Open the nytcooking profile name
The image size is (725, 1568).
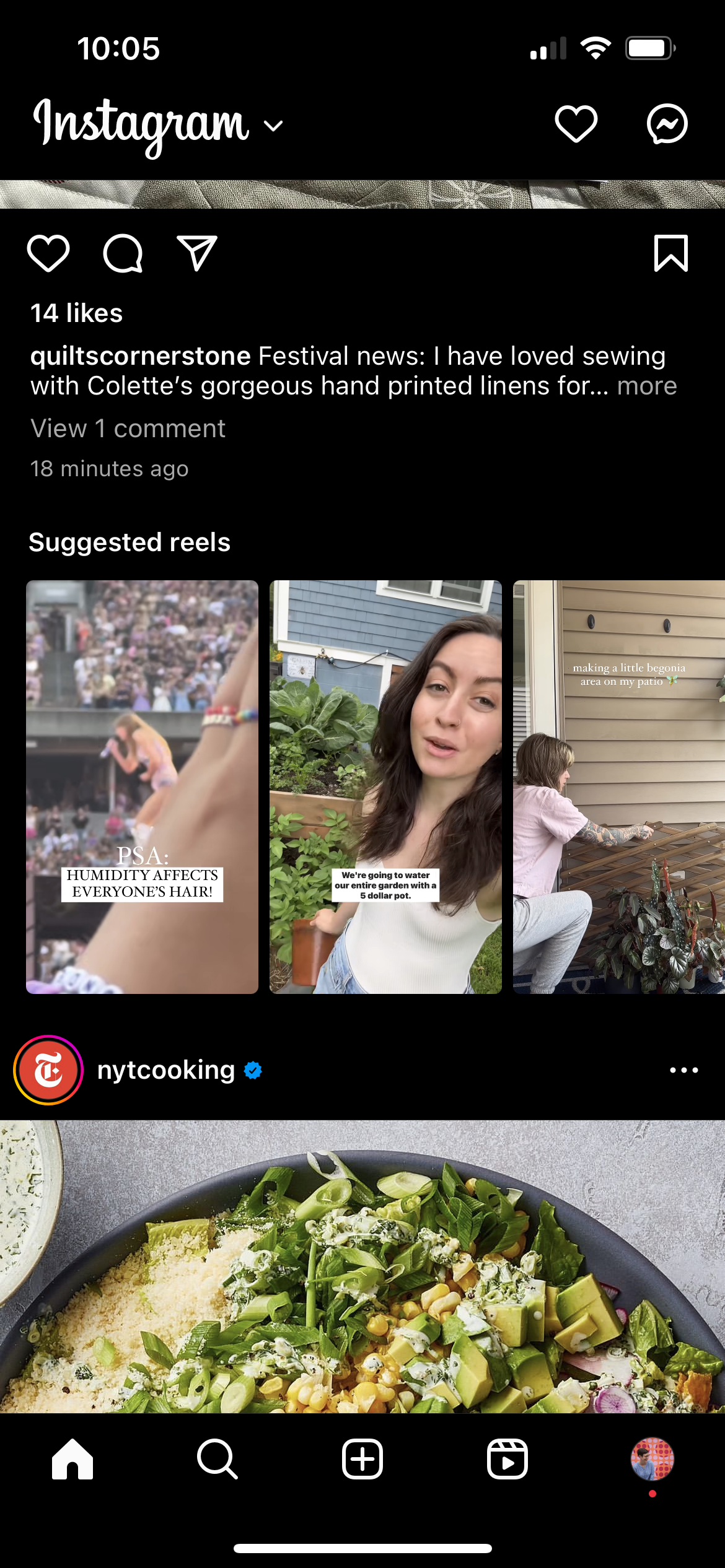coord(166,1070)
